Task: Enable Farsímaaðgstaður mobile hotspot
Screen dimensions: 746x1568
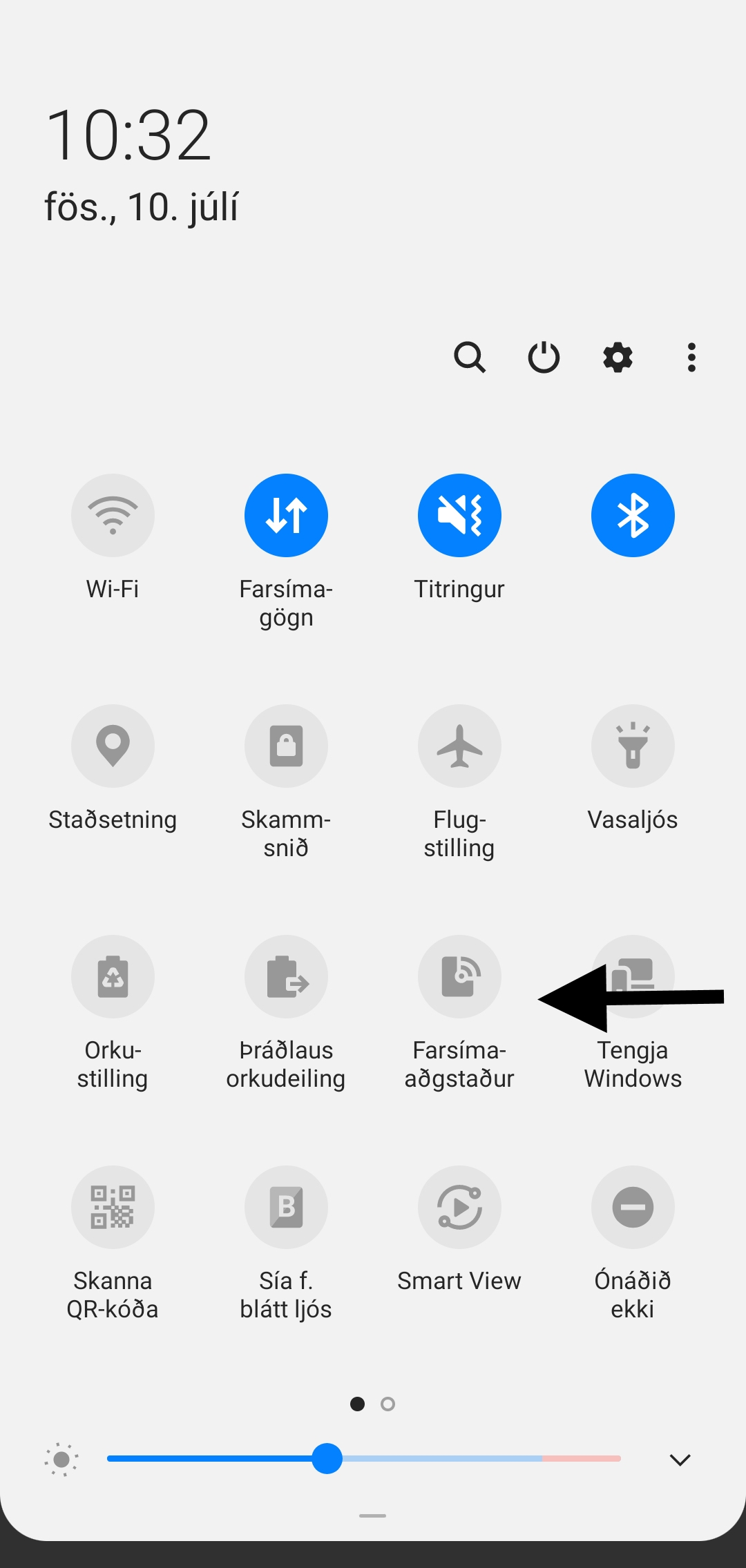Action: click(x=459, y=976)
